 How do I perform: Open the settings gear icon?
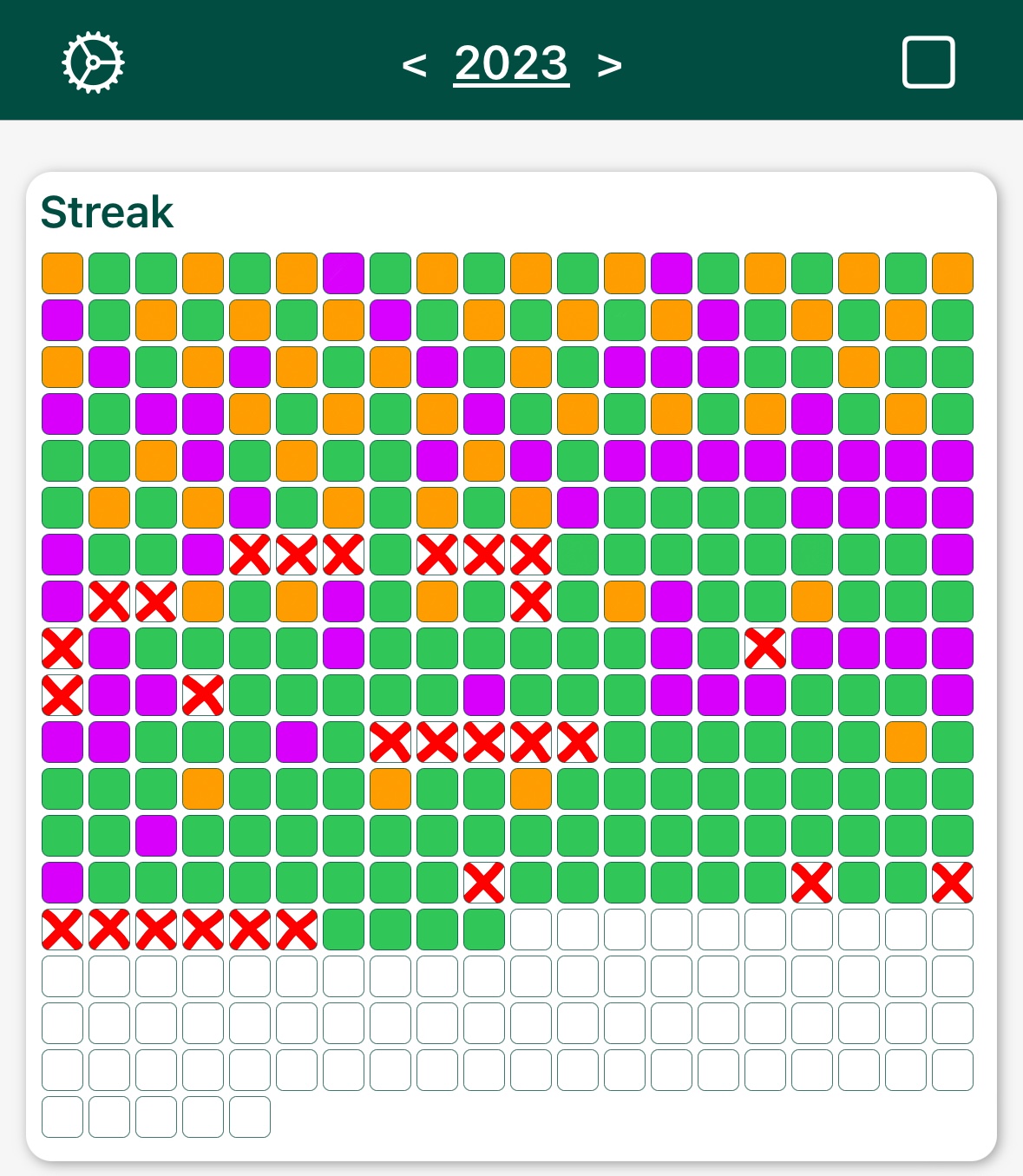[x=93, y=62]
